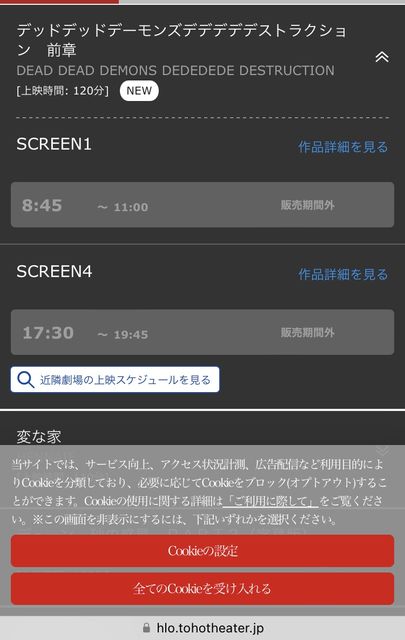Select the 8:45 showtime on SCREEN1
Image resolution: width=405 pixels, height=640 pixels.
[x=202, y=205]
